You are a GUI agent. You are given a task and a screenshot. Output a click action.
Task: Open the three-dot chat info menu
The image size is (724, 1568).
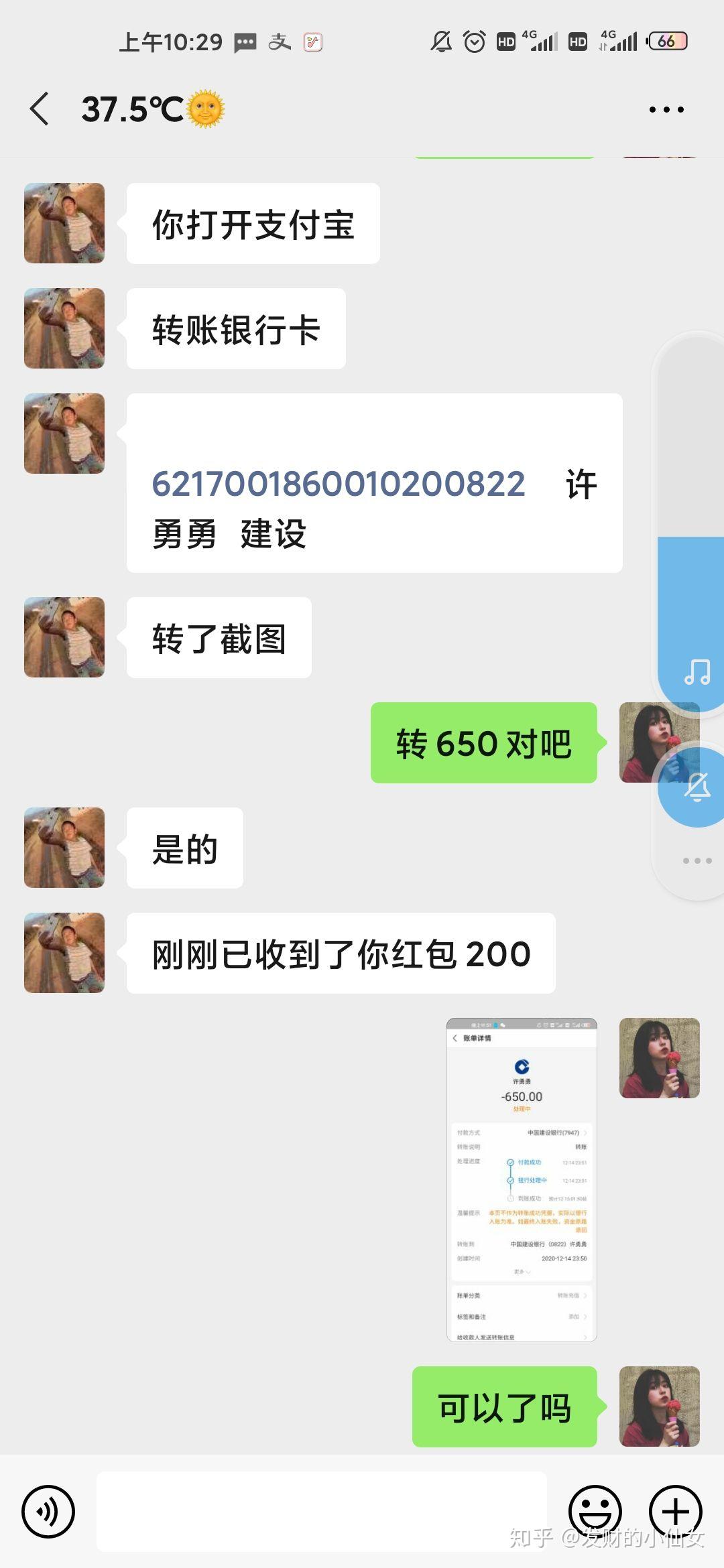click(666, 109)
